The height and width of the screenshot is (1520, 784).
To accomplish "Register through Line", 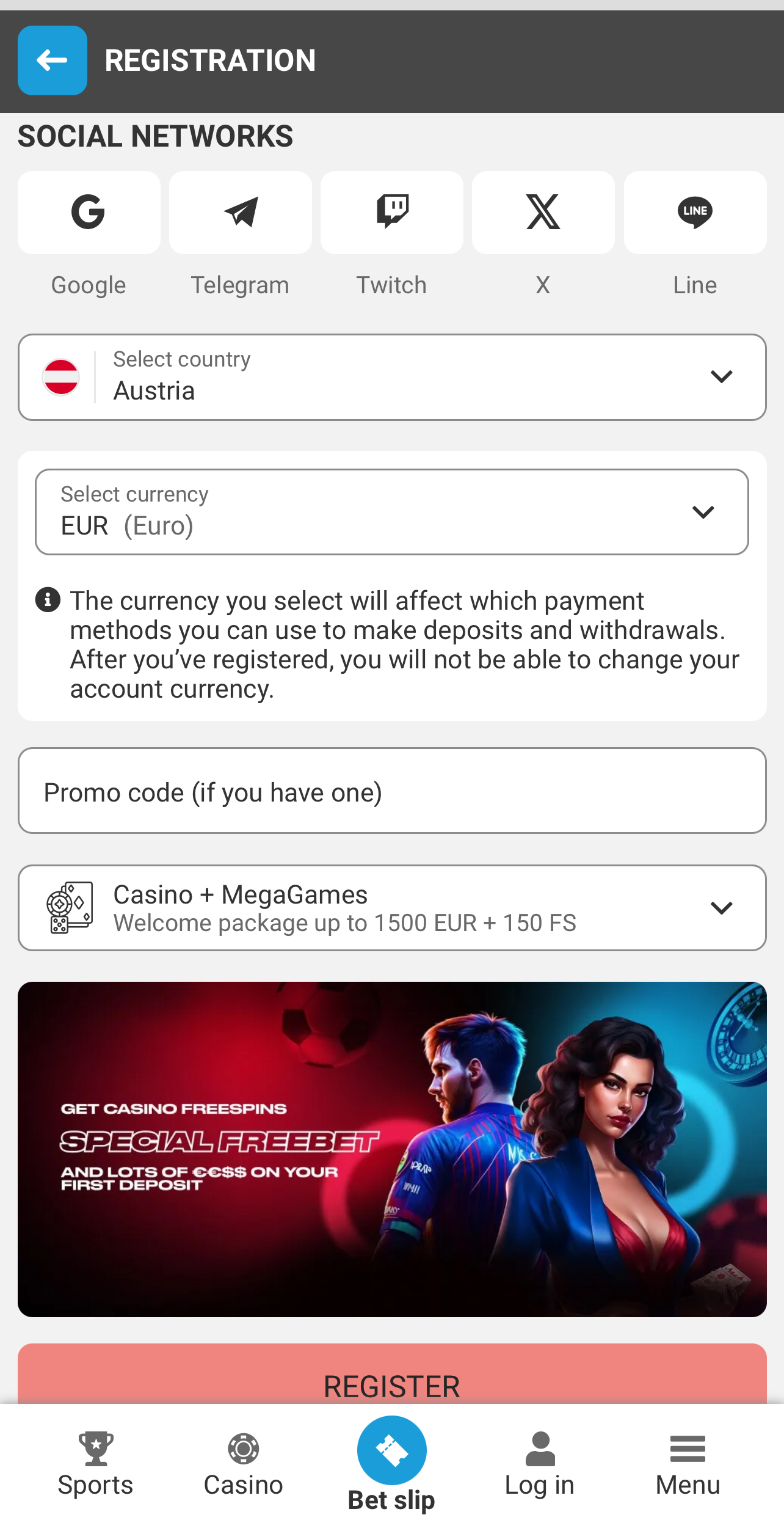I will [695, 213].
